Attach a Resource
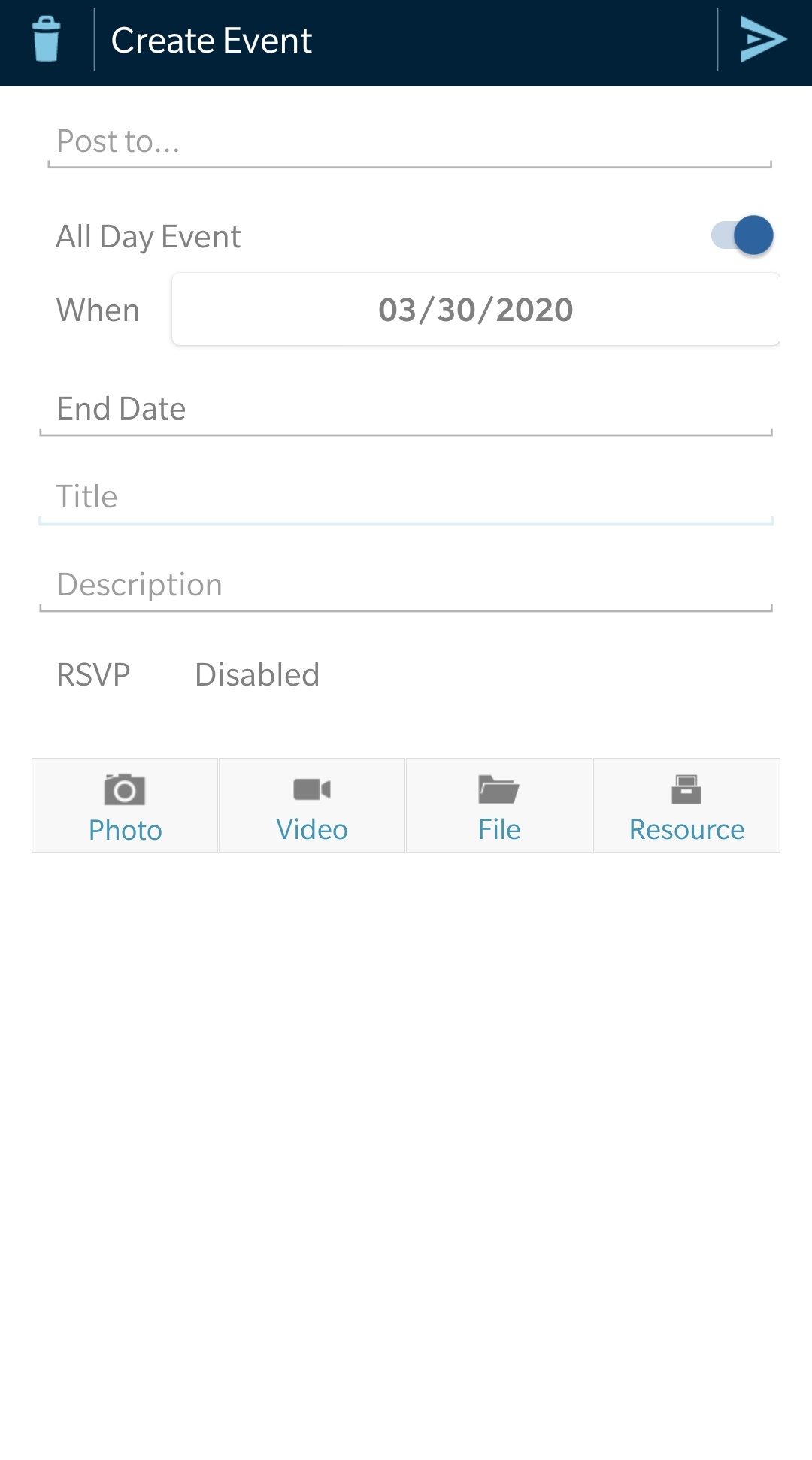This screenshot has height=1460, width=812. point(686,805)
